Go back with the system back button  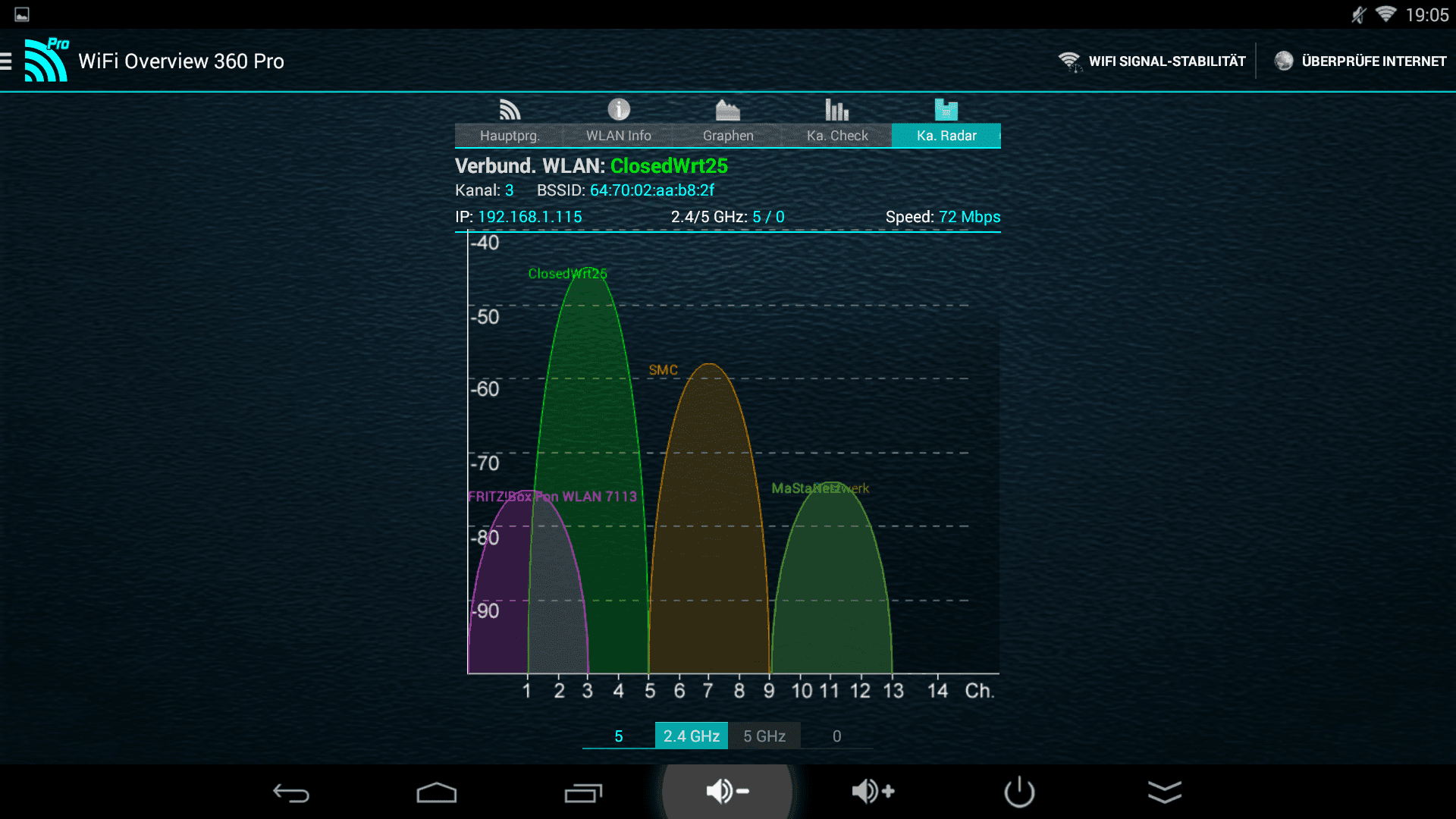(291, 792)
